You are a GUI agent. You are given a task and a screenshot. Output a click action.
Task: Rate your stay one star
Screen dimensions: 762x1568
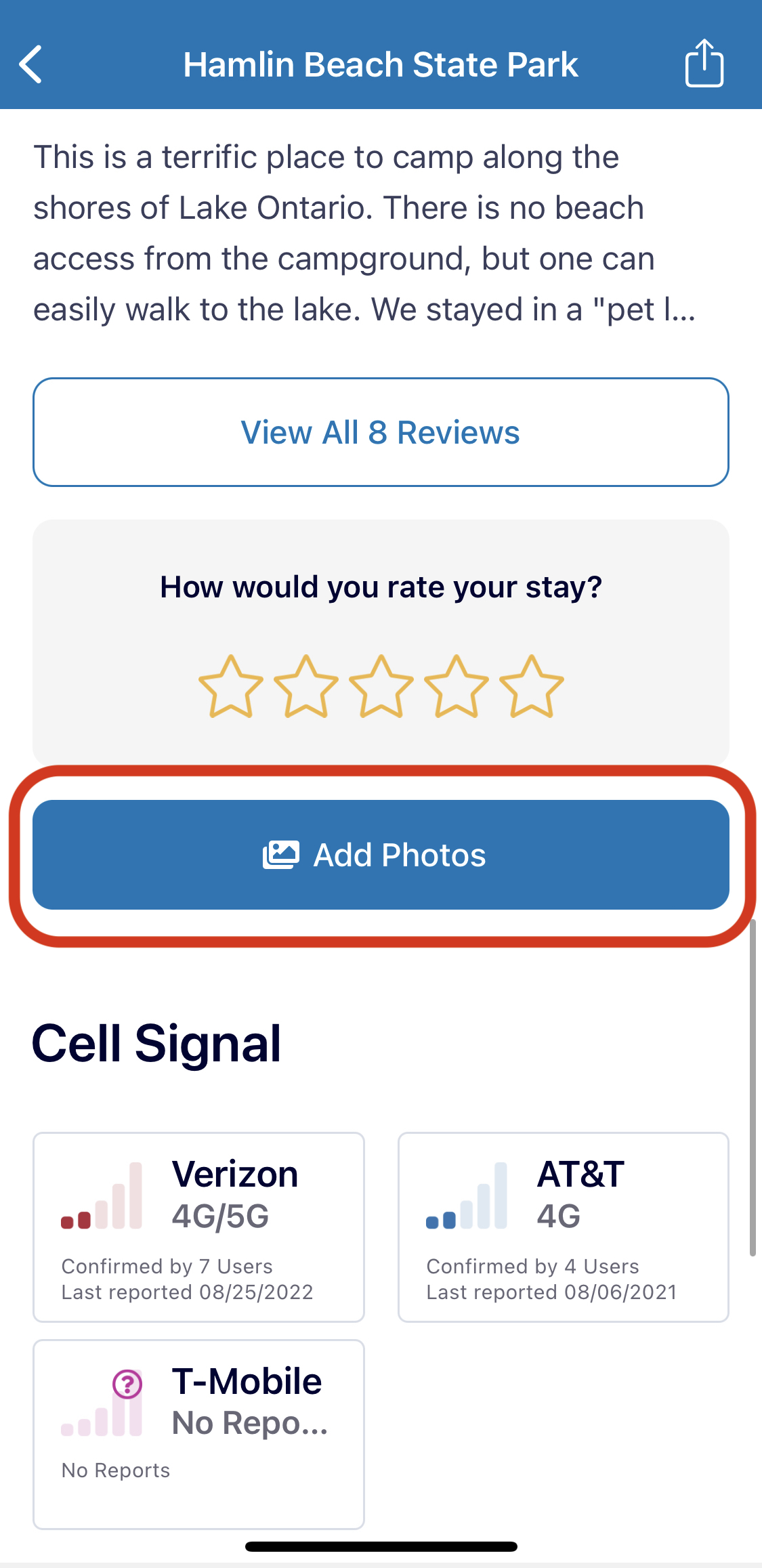tap(231, 687)
